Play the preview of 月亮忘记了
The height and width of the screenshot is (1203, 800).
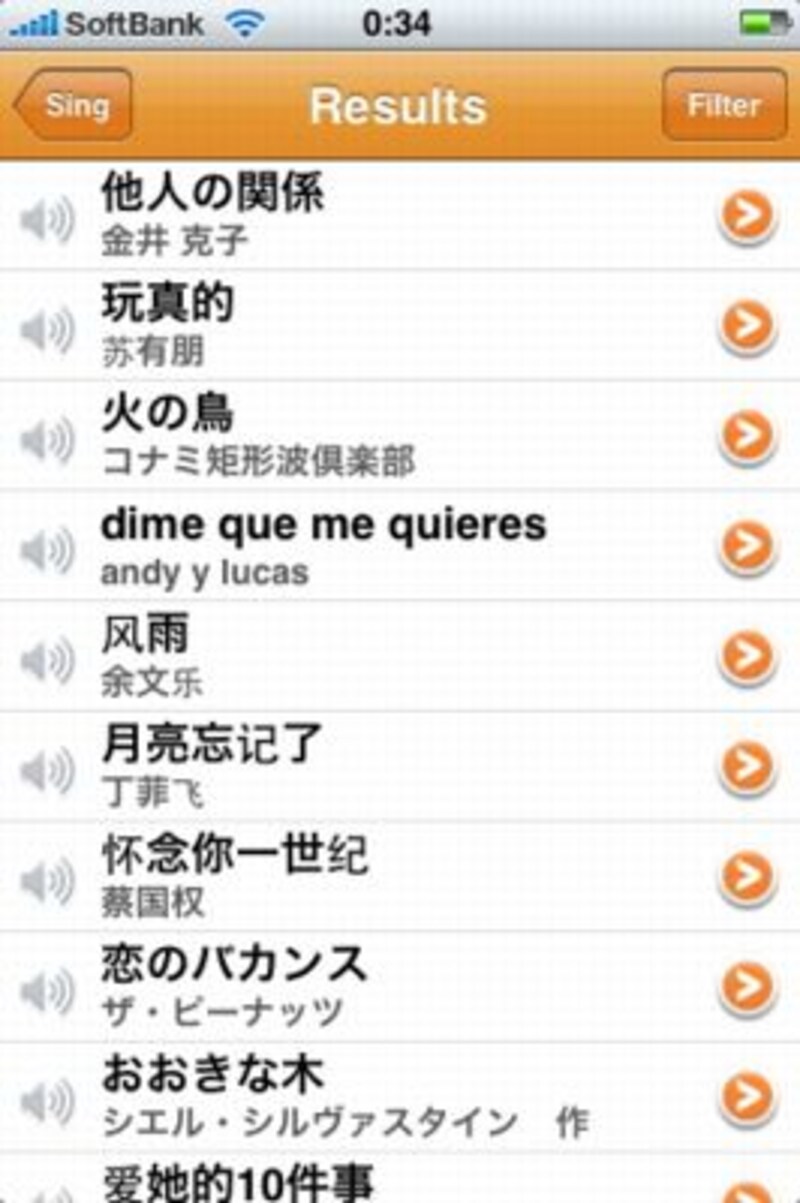(48, 769)
